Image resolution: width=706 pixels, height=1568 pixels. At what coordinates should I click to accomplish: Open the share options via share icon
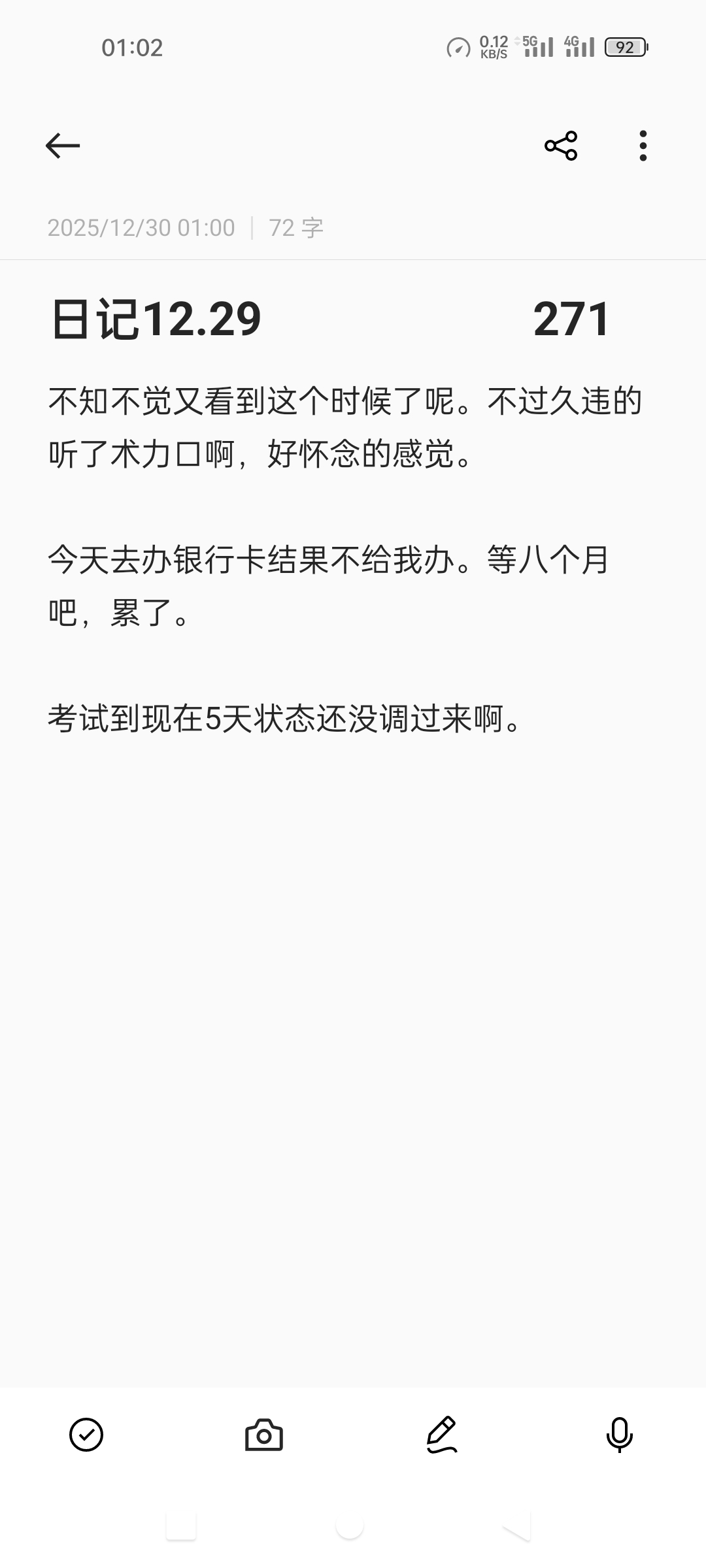pos(561,147)
